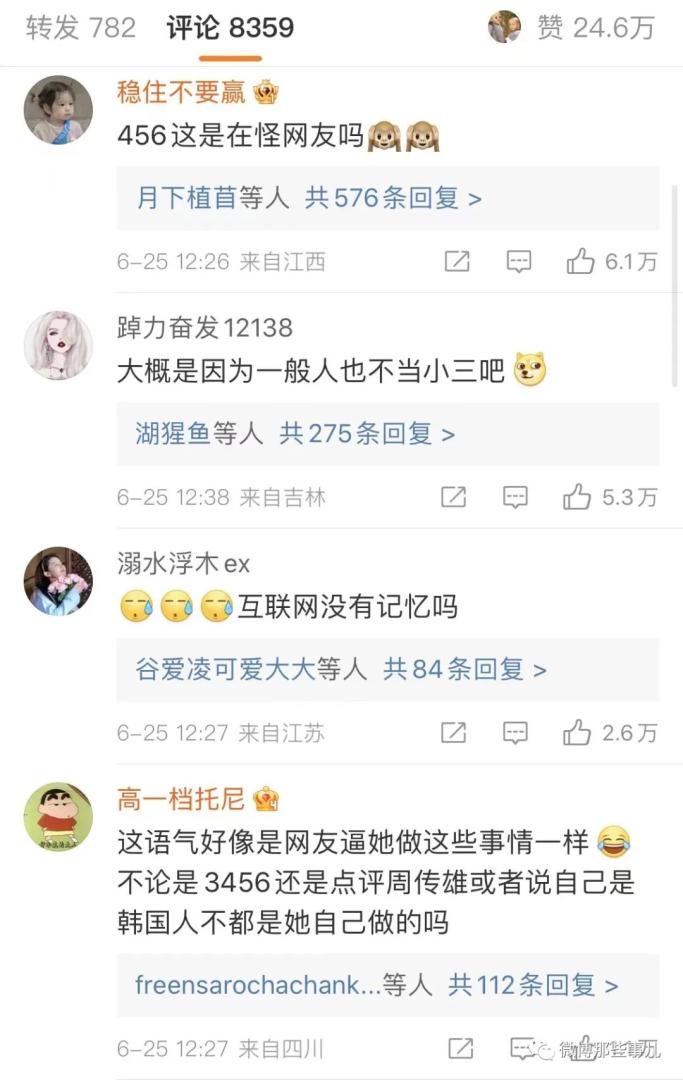Open the 赞 24.6万 likes tab
The width and height of the screenshot is (683, 1080).
(595, 28)
